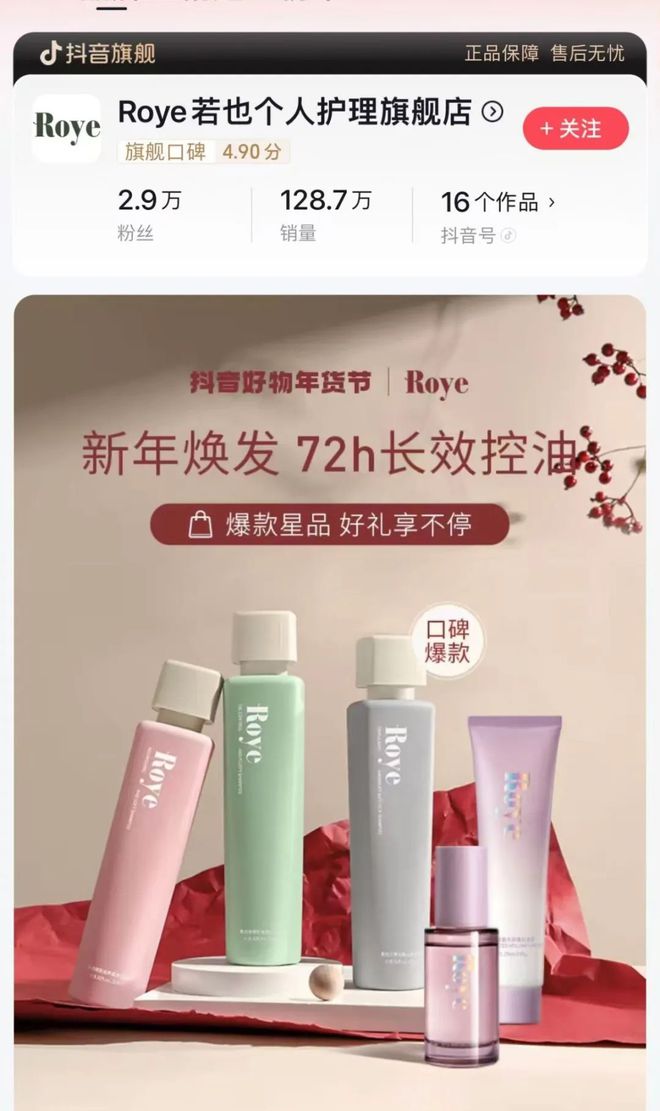The height and width of the screenshot is (1111, 660).
Task: Tap the 旗舰口碑 4.90 rating badge
Action: pyautogui.click(x=204, y=152)
